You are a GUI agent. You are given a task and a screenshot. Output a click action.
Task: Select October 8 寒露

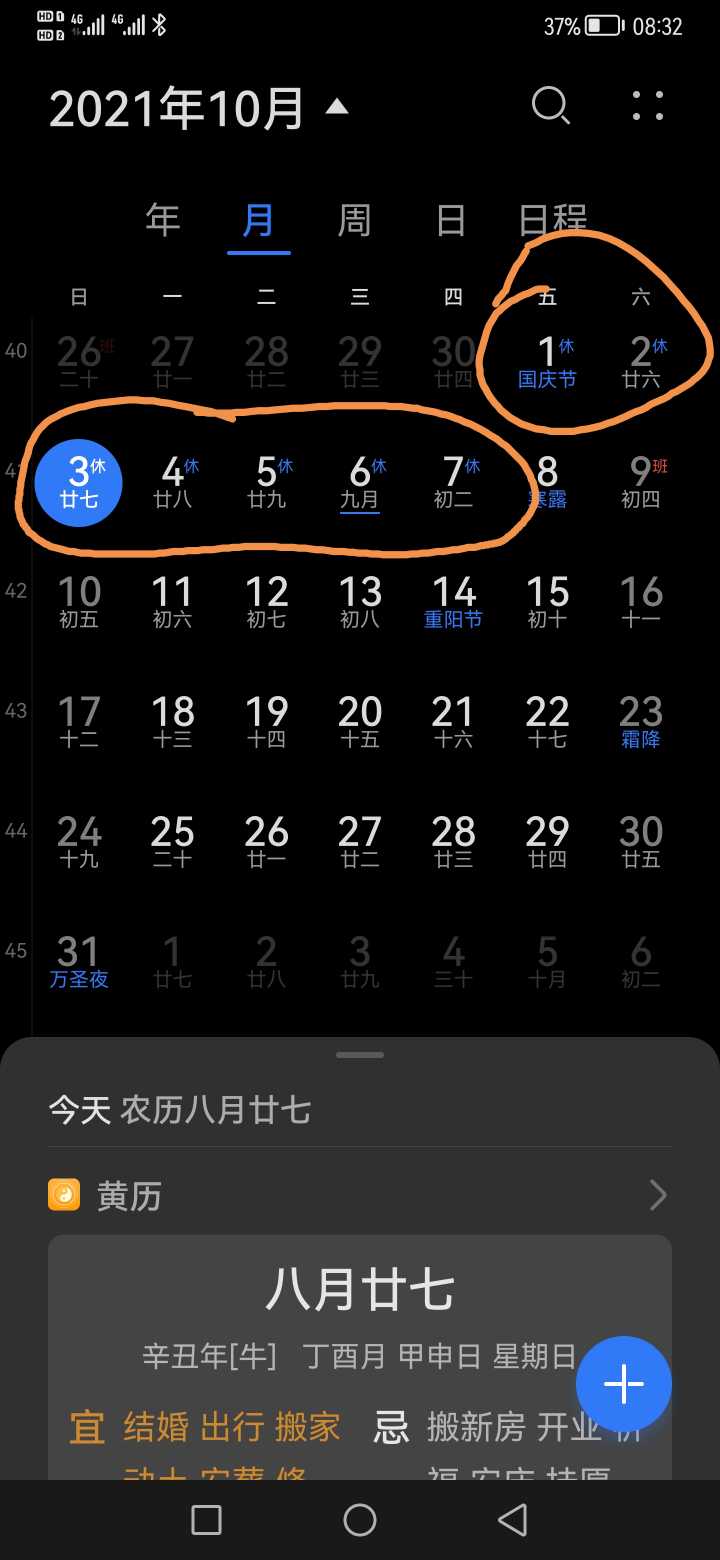pos(547,482)
